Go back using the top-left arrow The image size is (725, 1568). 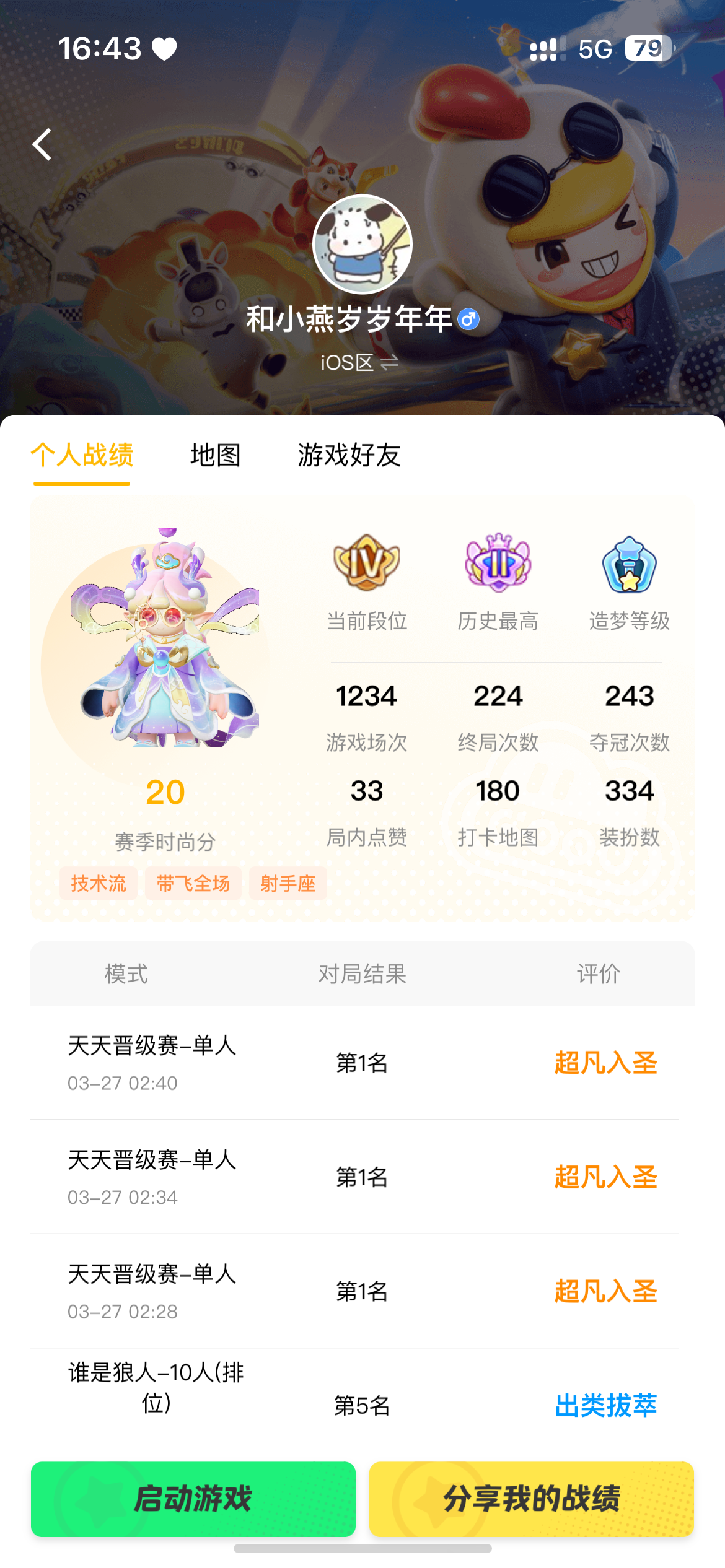pos(42,145)
